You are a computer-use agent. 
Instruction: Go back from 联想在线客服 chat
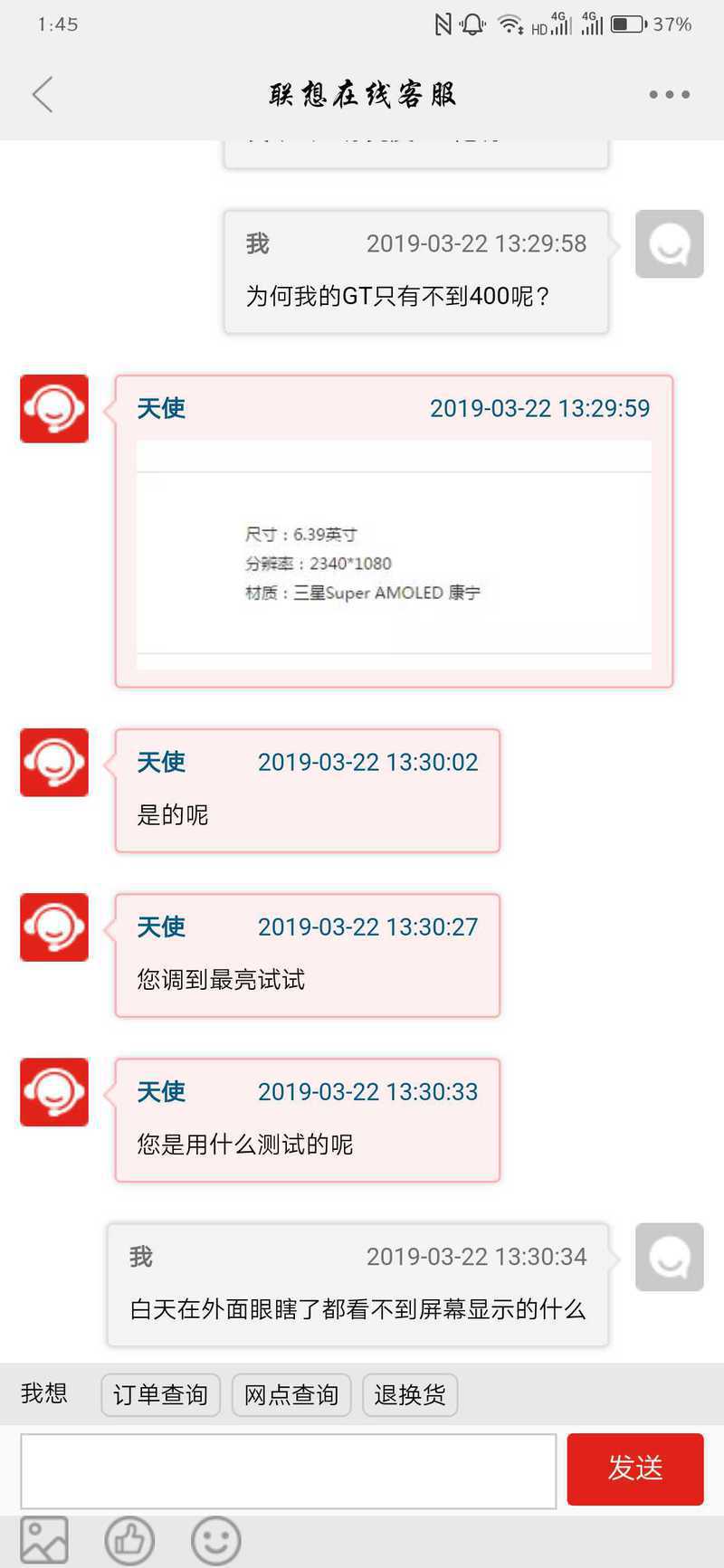coord(43,94)
